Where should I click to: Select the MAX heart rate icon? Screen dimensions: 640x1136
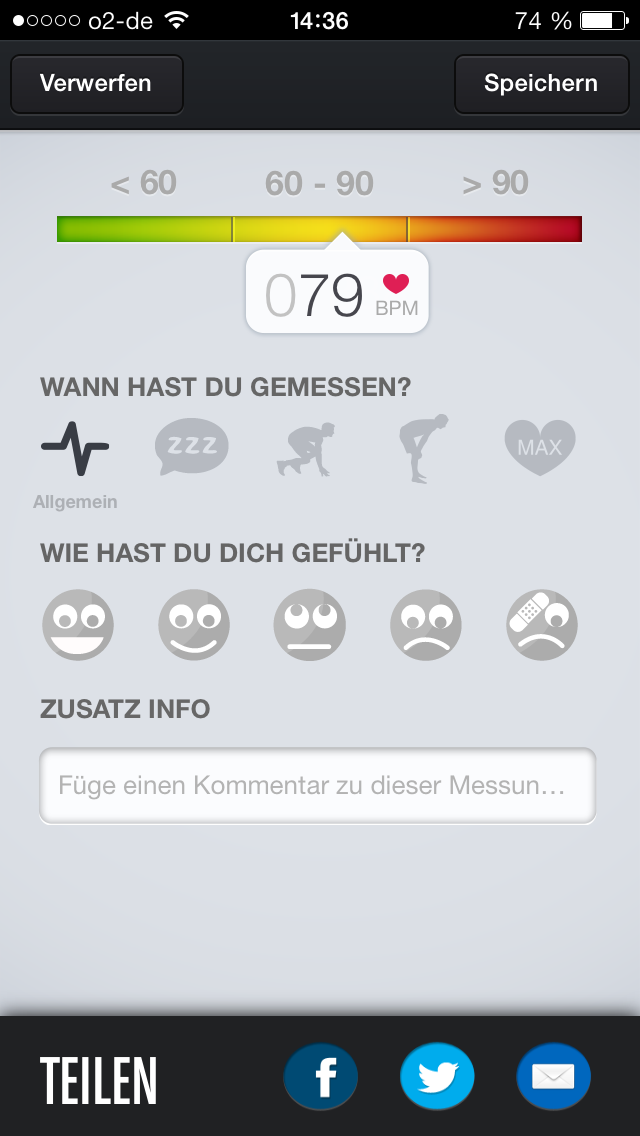540,447
